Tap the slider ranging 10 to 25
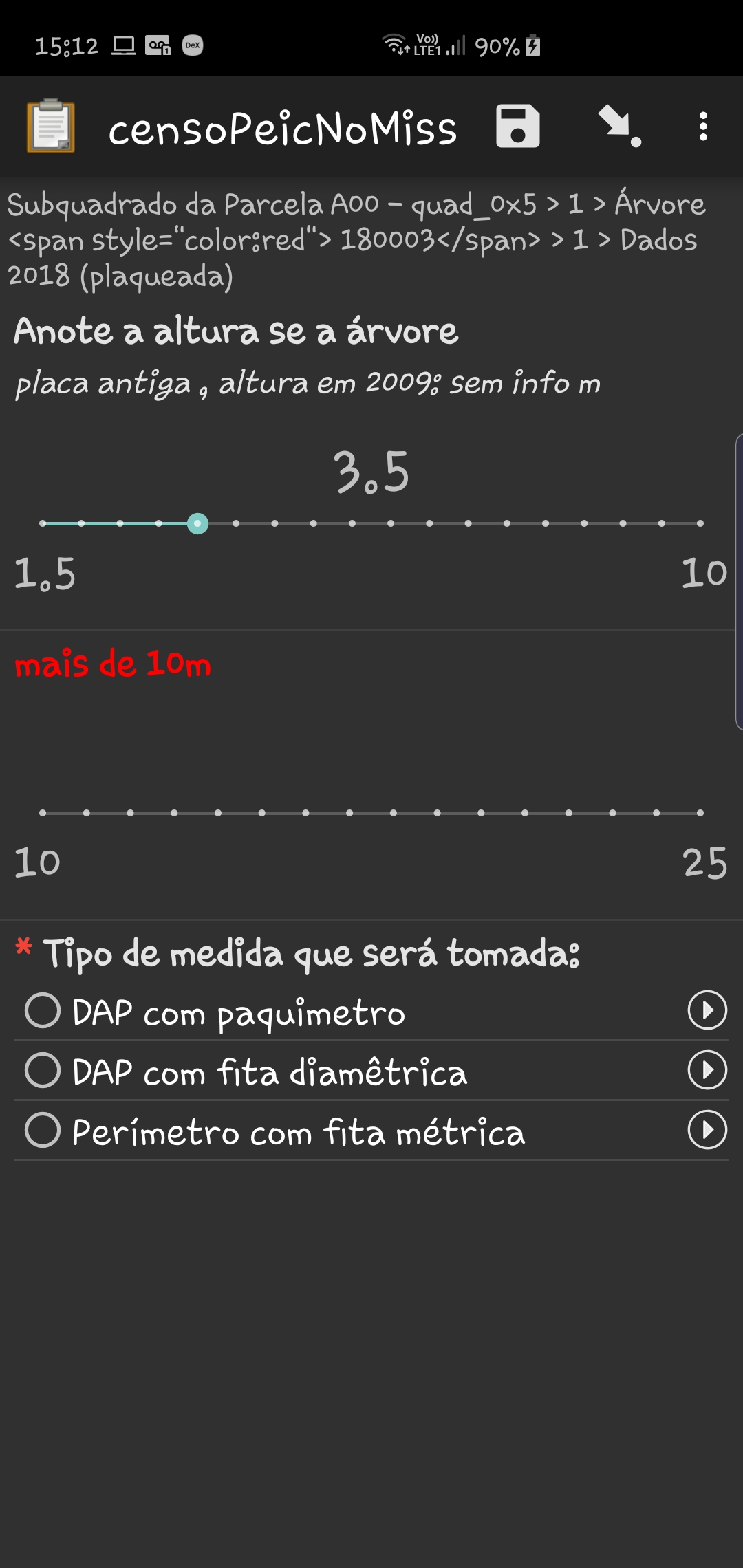This screenshot has height=1568, width=743. (x=370, y=812)
